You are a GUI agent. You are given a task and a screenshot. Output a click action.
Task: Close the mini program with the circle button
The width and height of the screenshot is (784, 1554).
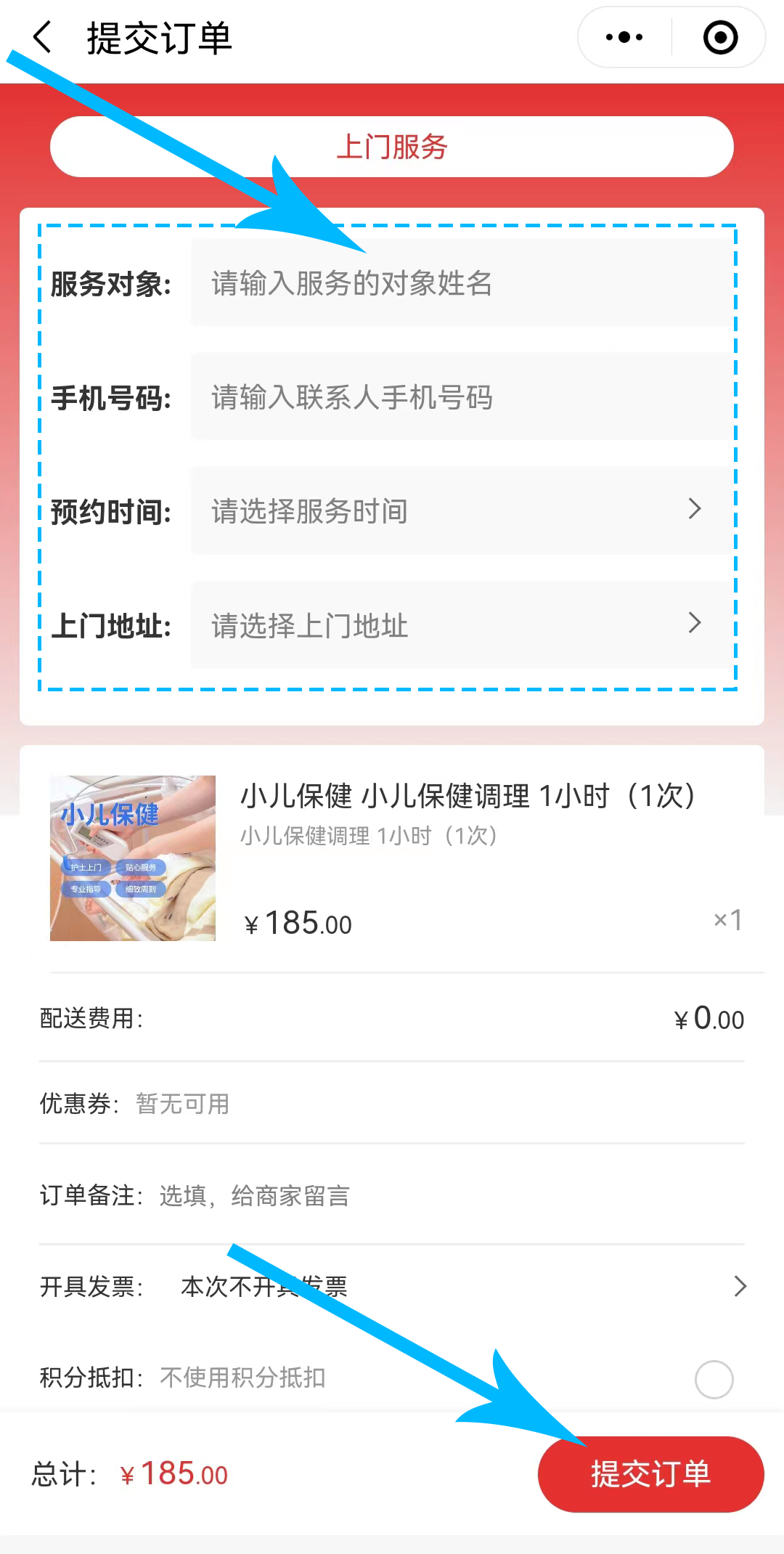720,38
